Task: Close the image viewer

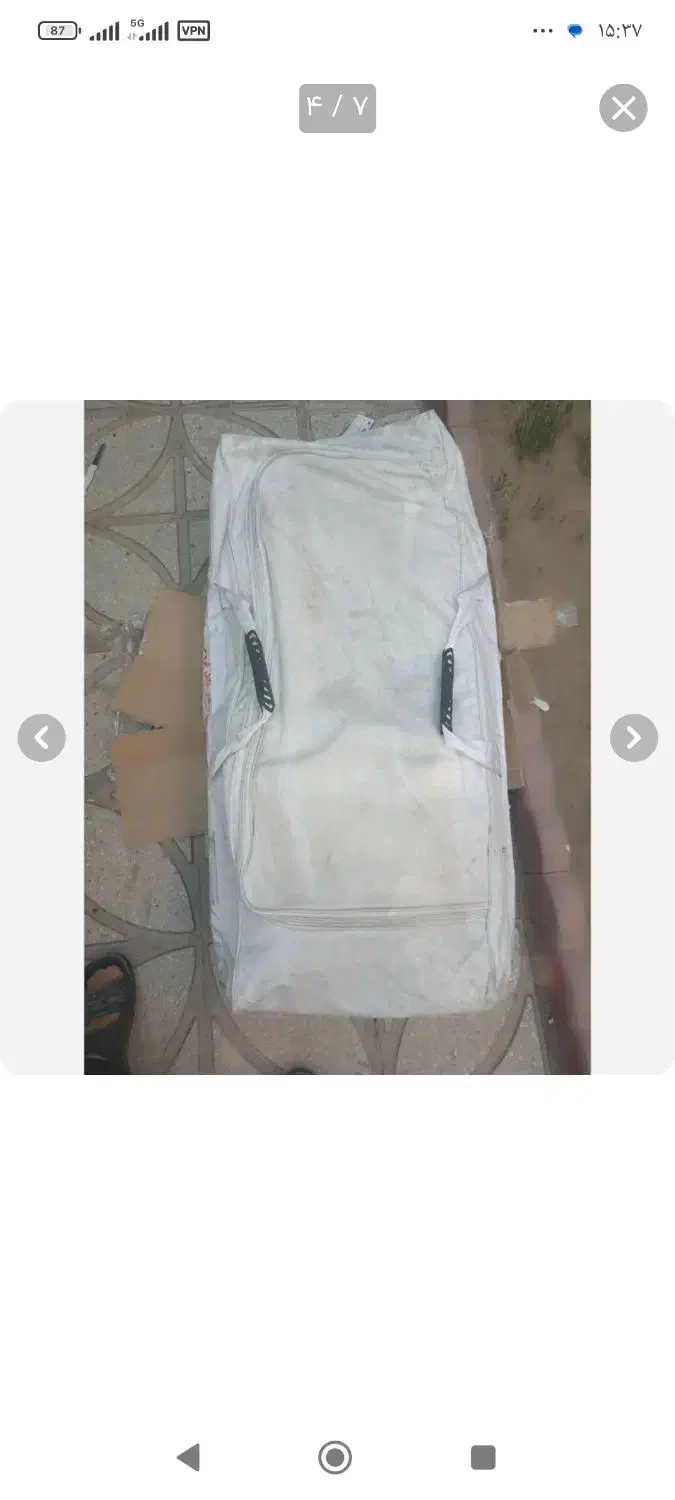Action: 623,108
